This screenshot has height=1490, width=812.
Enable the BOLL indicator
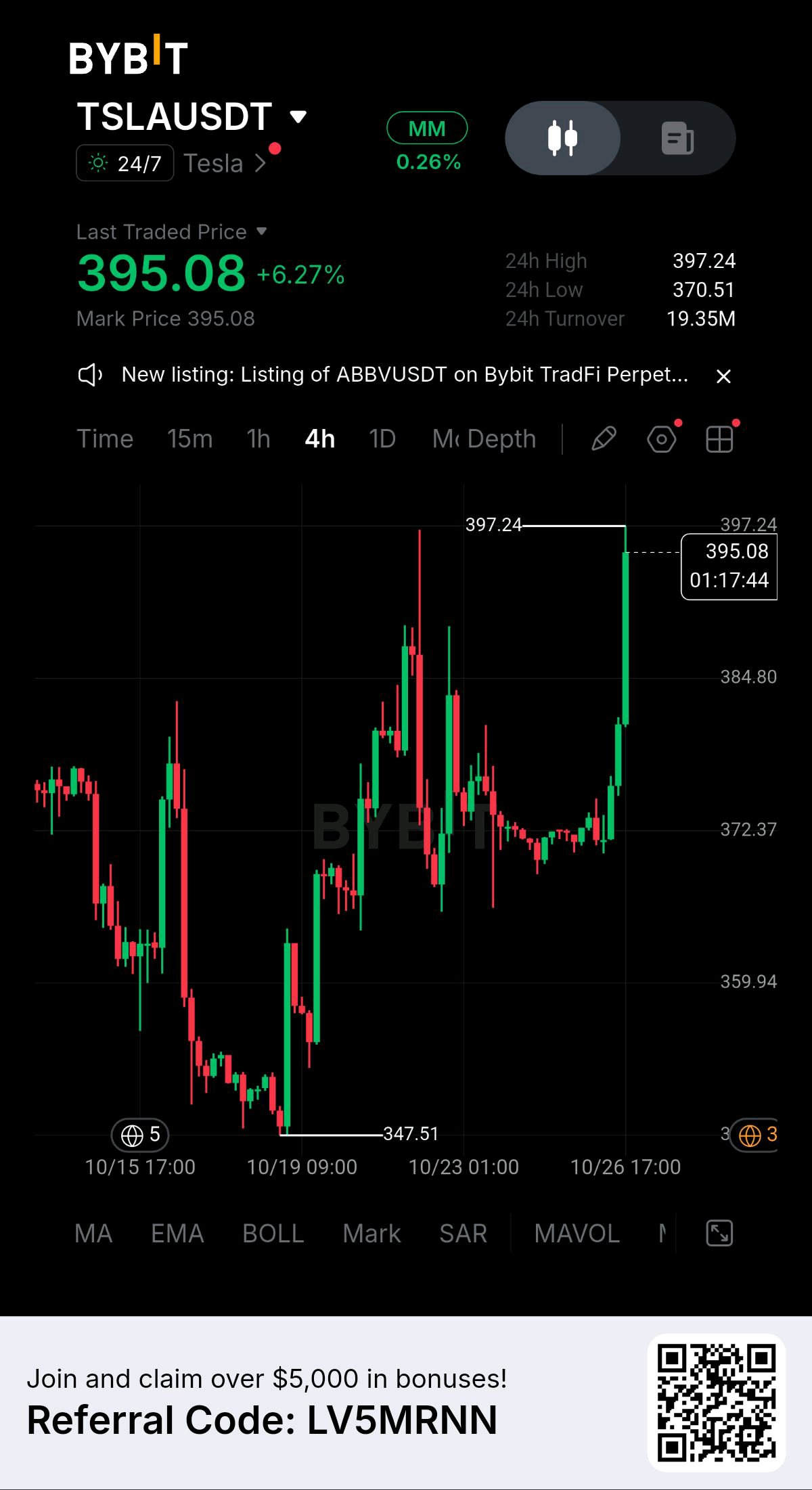pyautogui.click(x=273, y=1234)
